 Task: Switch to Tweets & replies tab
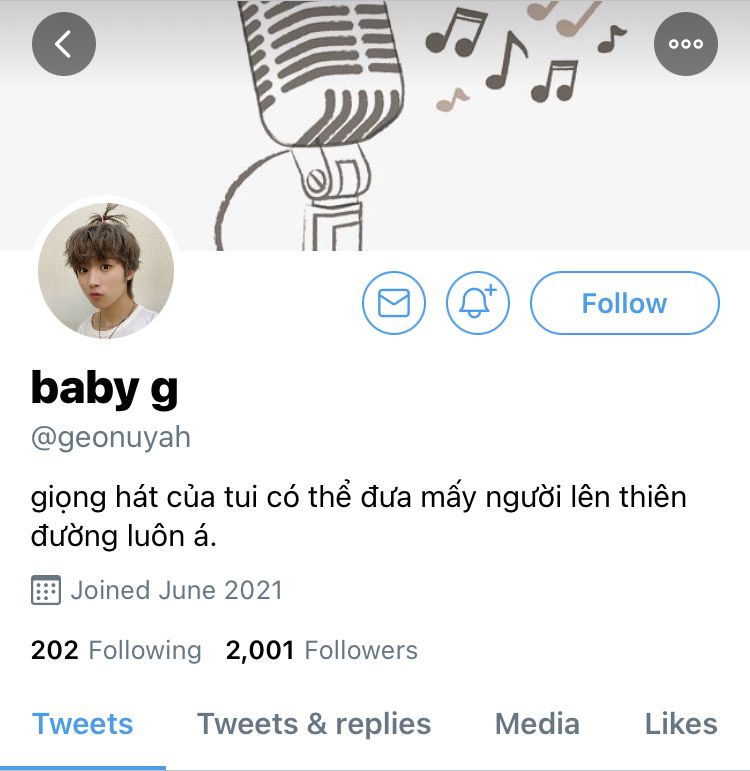click(x=314, y=724)
